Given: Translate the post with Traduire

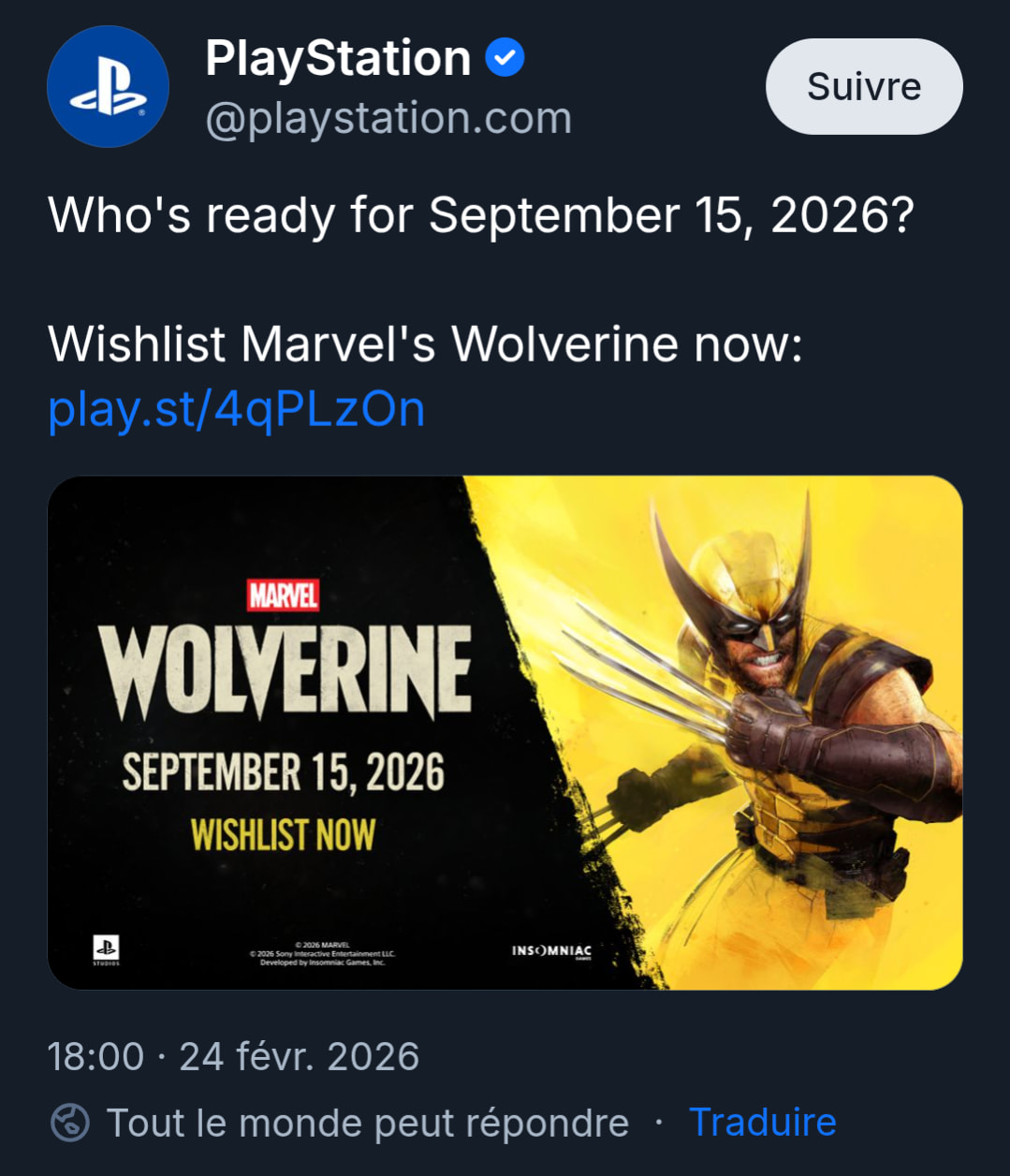Looking at the screenshot, I should pos(762,1122).
